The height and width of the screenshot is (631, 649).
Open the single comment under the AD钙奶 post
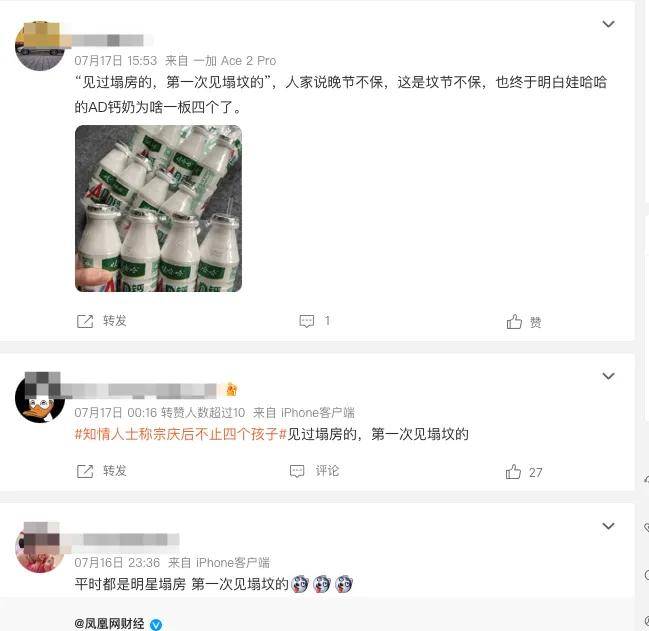point(315,321)
